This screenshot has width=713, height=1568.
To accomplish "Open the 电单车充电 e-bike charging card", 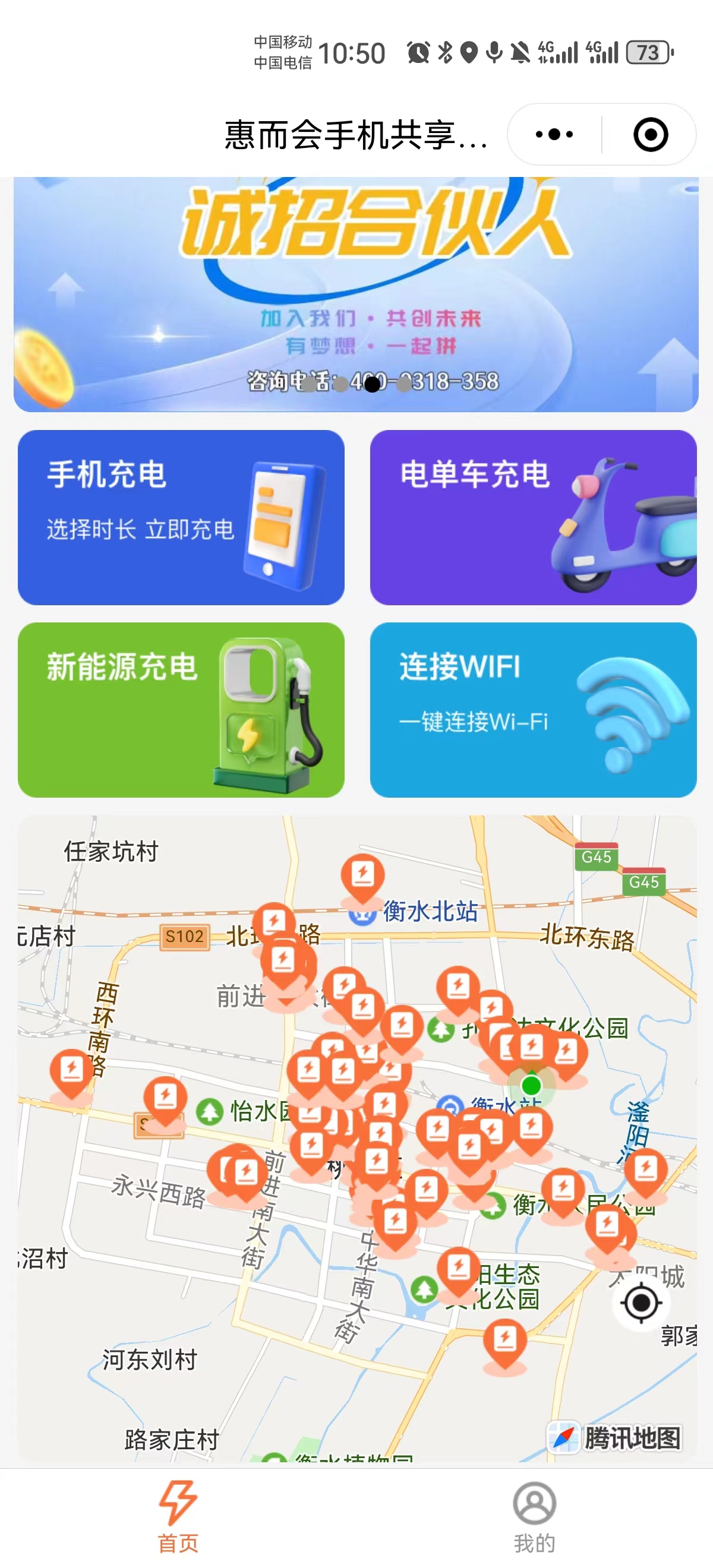I will (533, 517).
